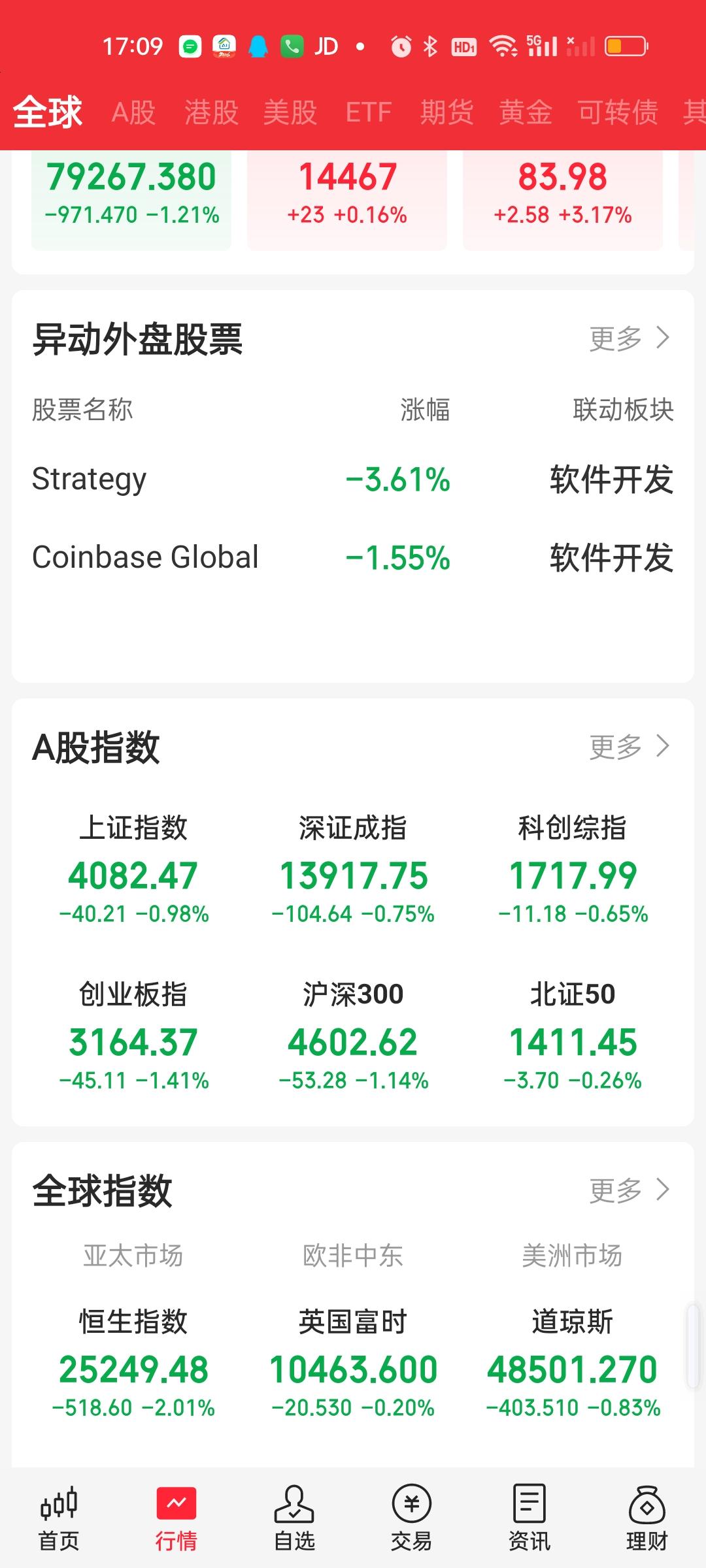This screenshot has width=706, height=1568.
Task: Open the 理财 bottom tab
Action: 647,1518
